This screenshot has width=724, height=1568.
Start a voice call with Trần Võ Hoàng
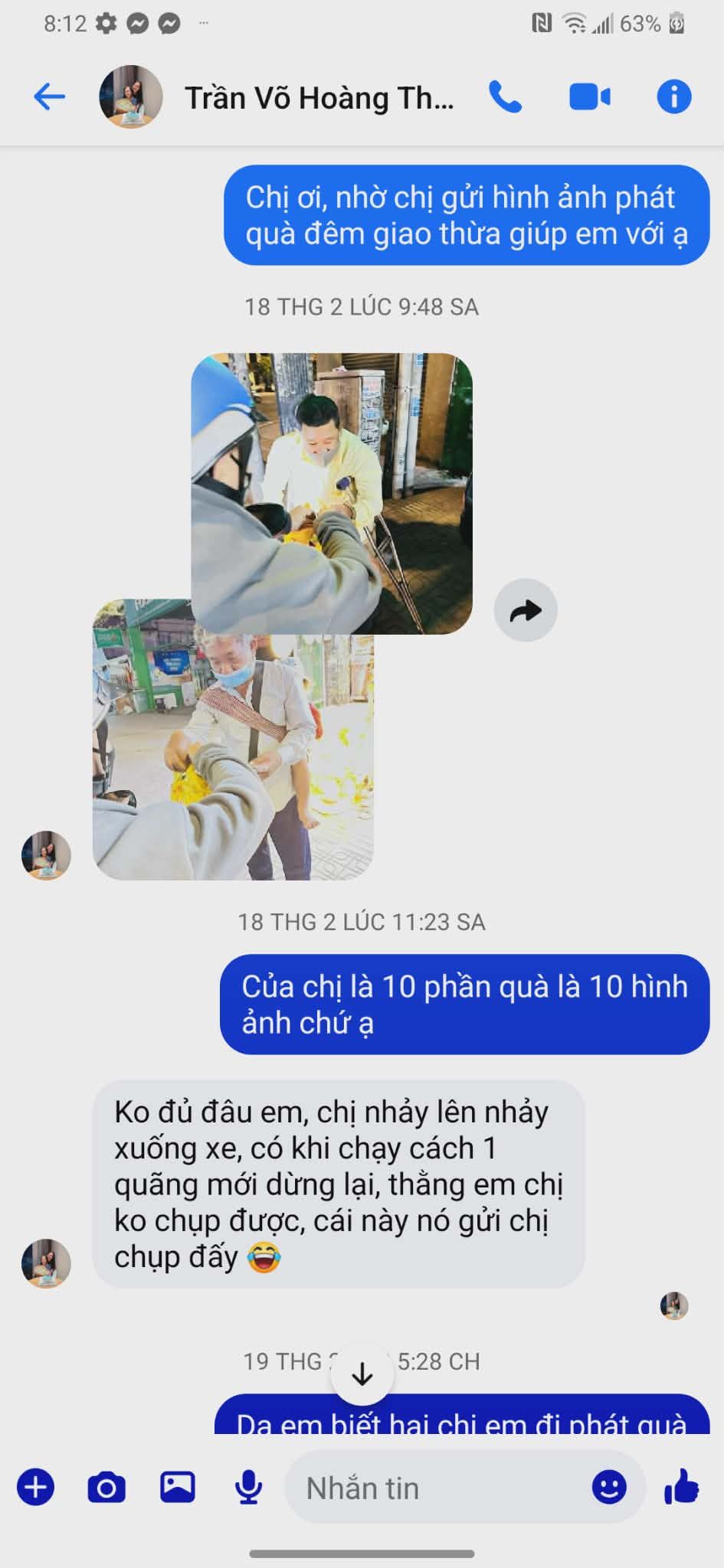(x=506, y=97)
